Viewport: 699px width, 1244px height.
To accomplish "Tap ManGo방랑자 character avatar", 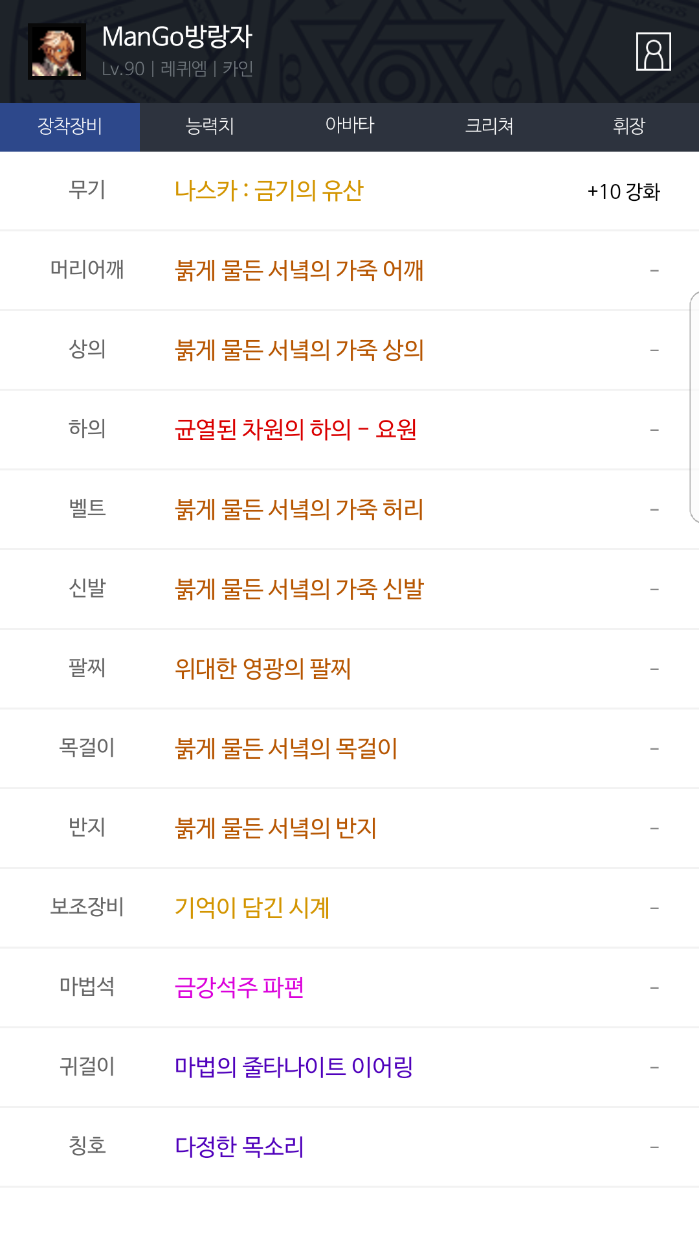I will (x=57, y=52).
